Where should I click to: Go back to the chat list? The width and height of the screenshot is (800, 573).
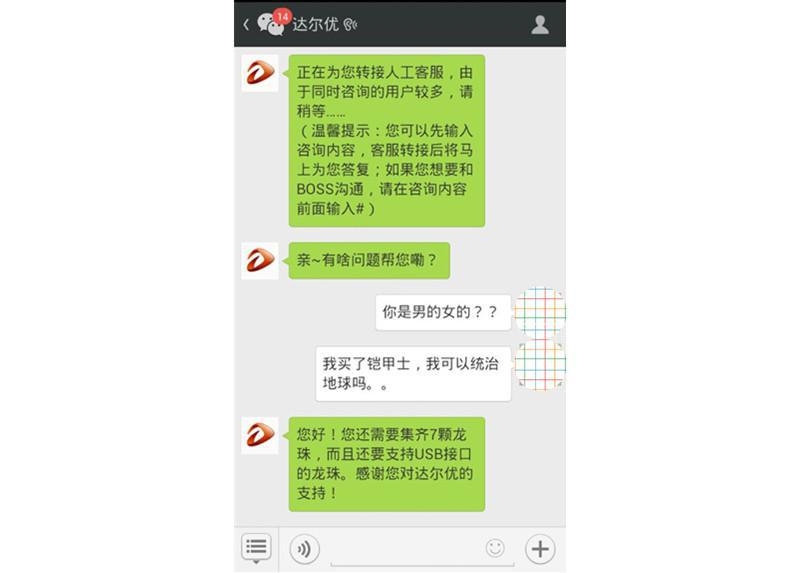click(x=246, y=24)
